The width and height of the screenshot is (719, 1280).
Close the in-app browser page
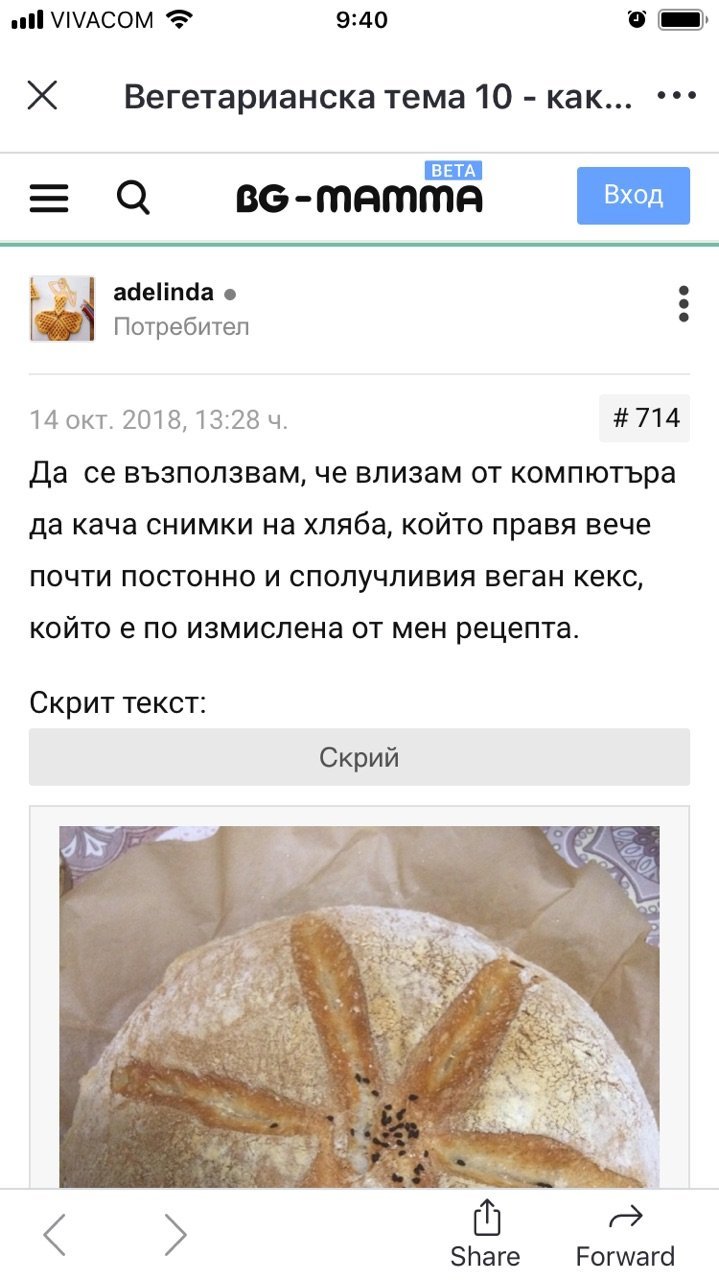(42, 96)
